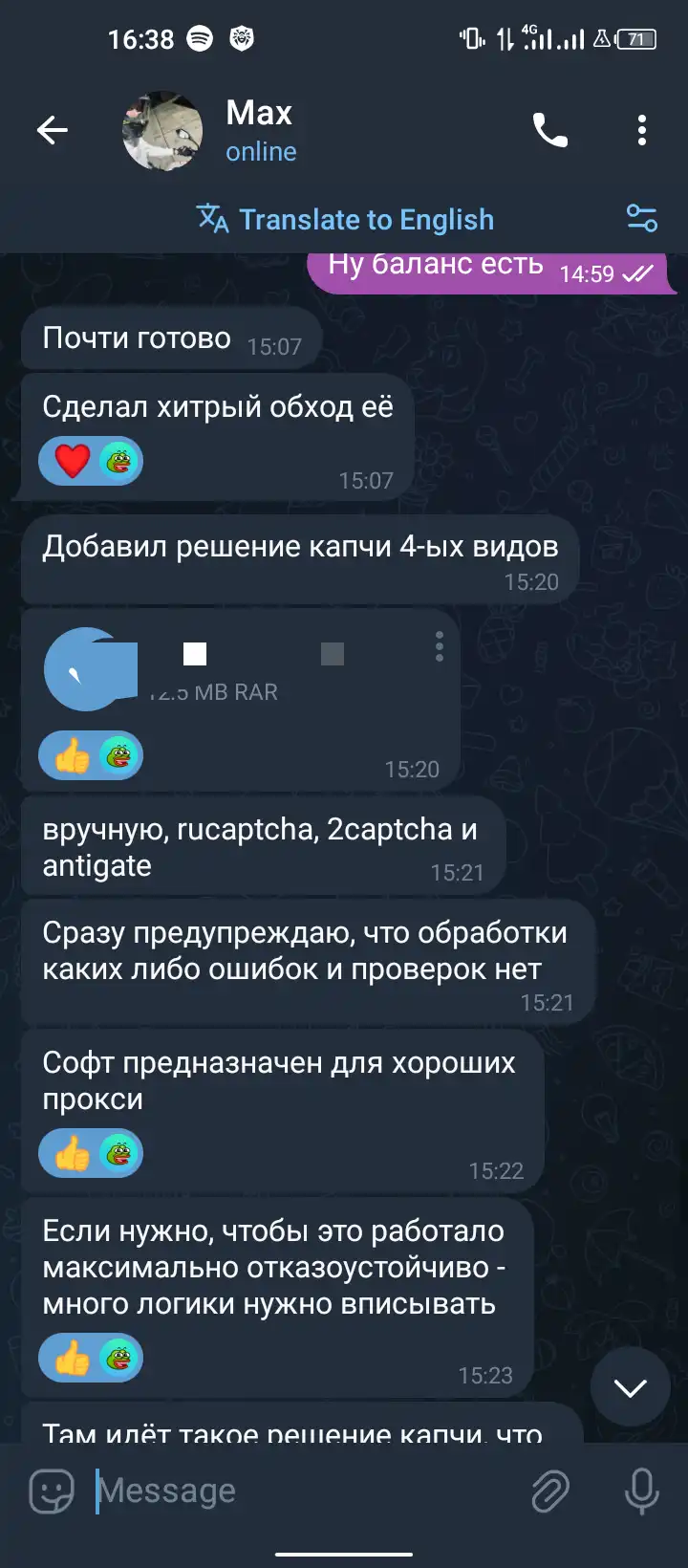This screenshot has height=1568, width=688.
Task: Attach a file with the paperclip
Action: (550, 1491)
